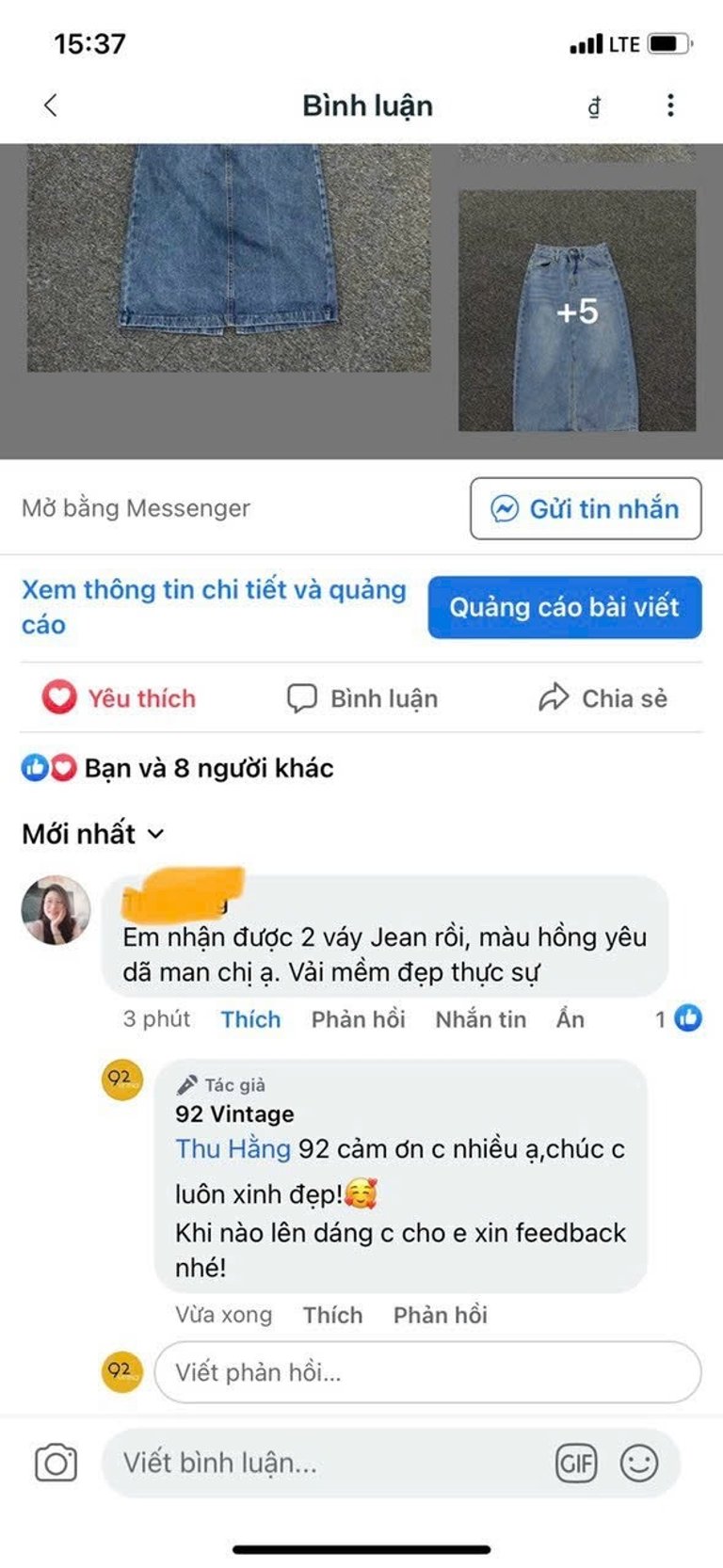The image size is (723, 1568).
Task: Expand the Mới nhất sort dropdown
Action: (93, 834)
